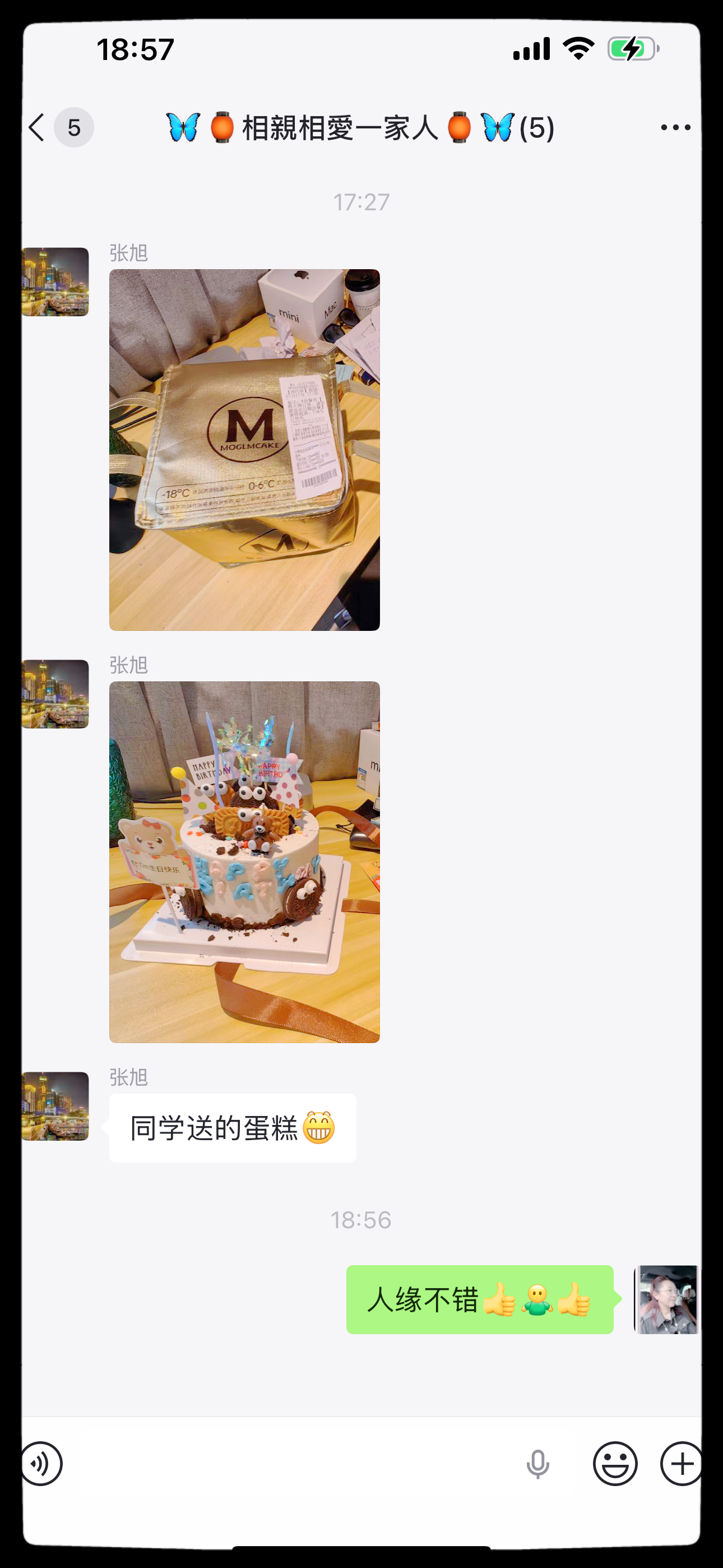
Task: Open 张旭's avatar beside 同学送的蛋糕
Action: point(55,1106)
